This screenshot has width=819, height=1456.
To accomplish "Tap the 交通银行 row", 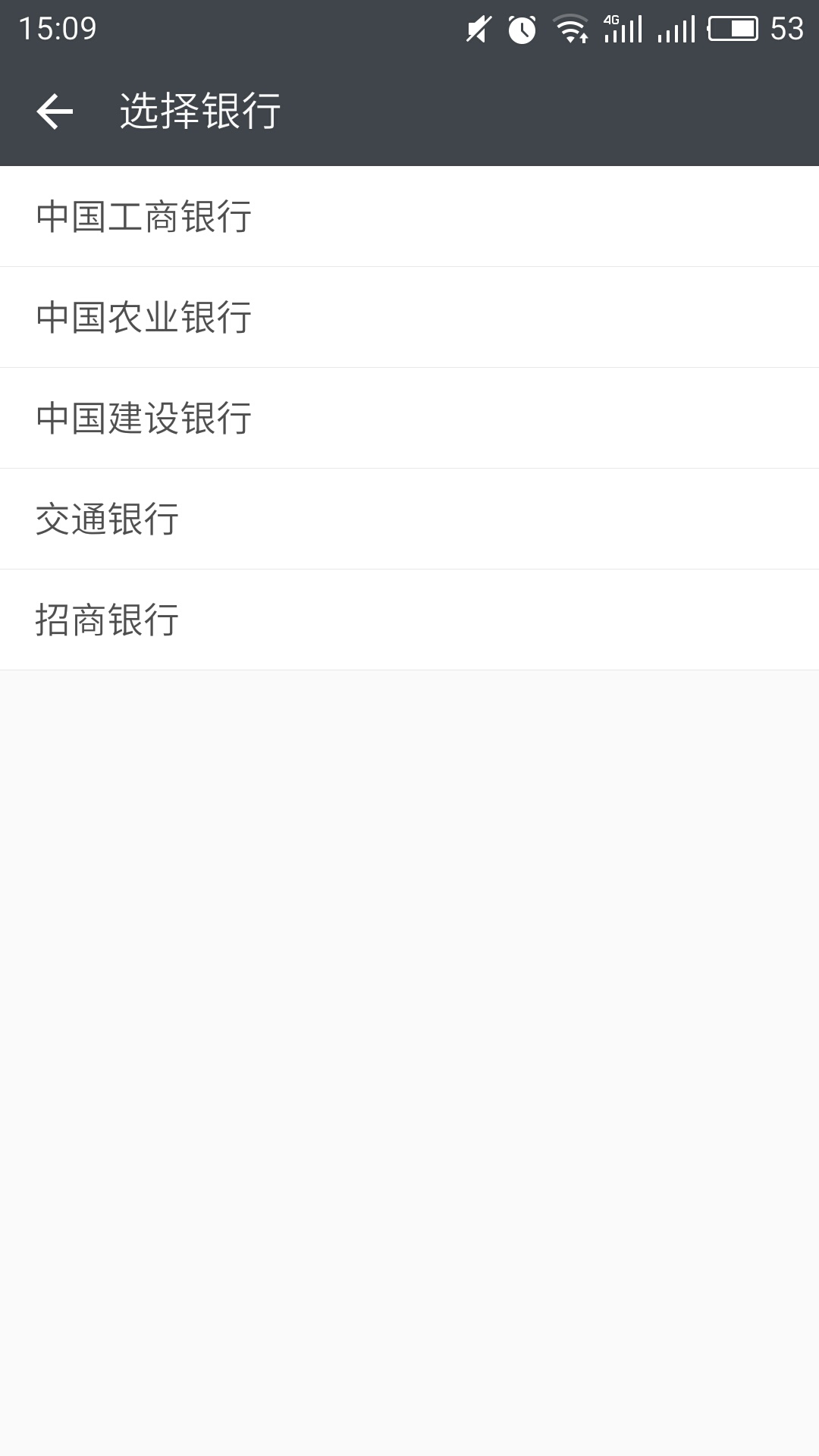I will [409, 519].
